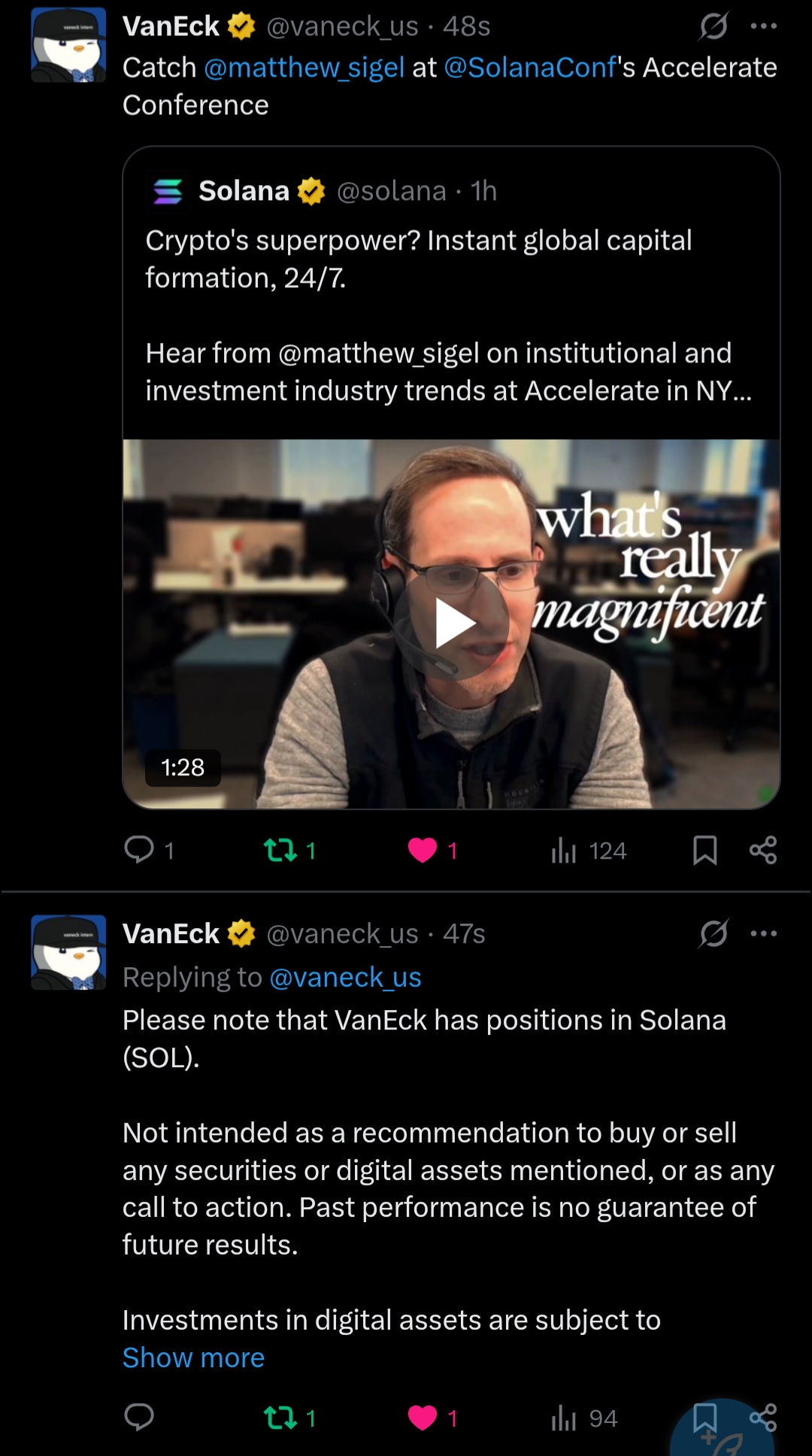Tap the Grok icon on the 48s post
Viewport: 812px width, 1456px height.
pos(713,26)
